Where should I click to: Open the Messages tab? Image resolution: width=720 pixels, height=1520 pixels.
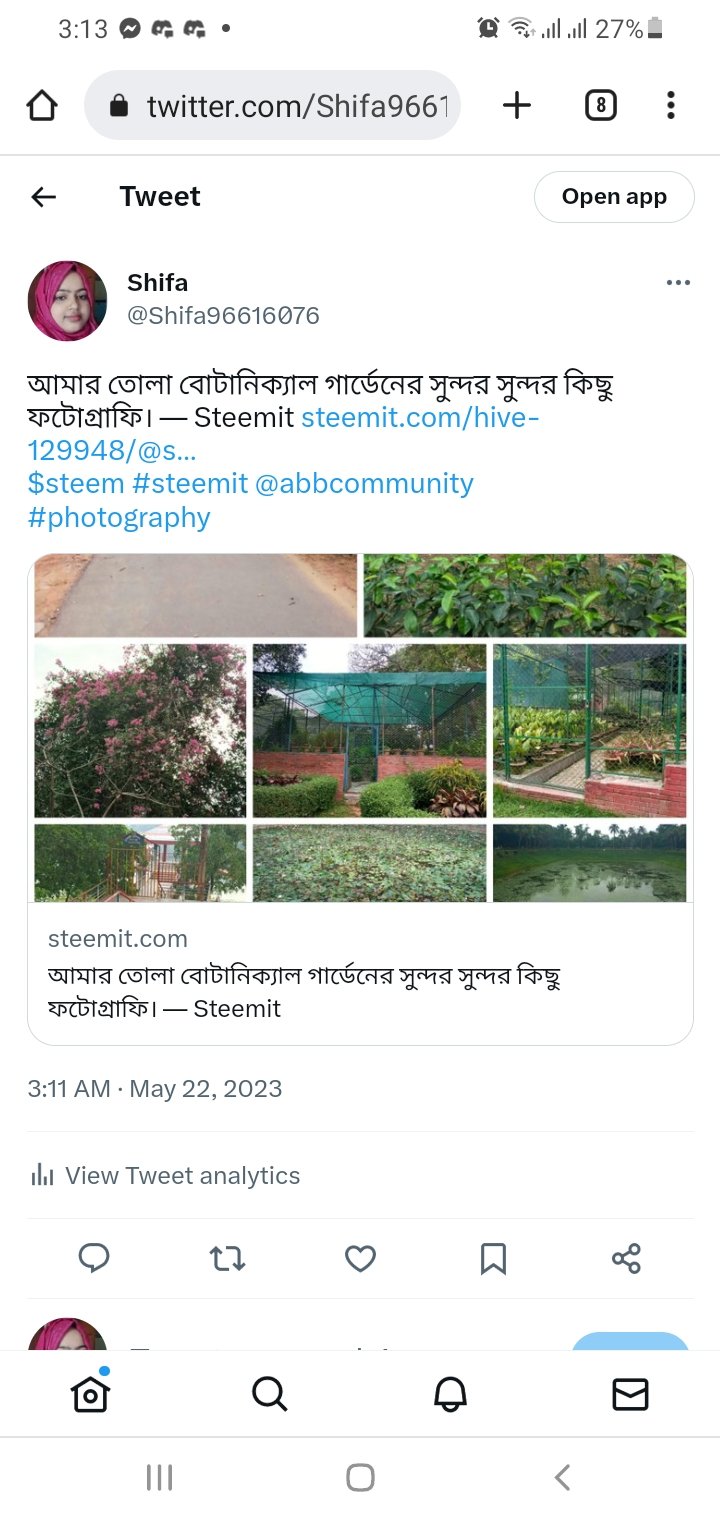click(x=630, y=1393)
